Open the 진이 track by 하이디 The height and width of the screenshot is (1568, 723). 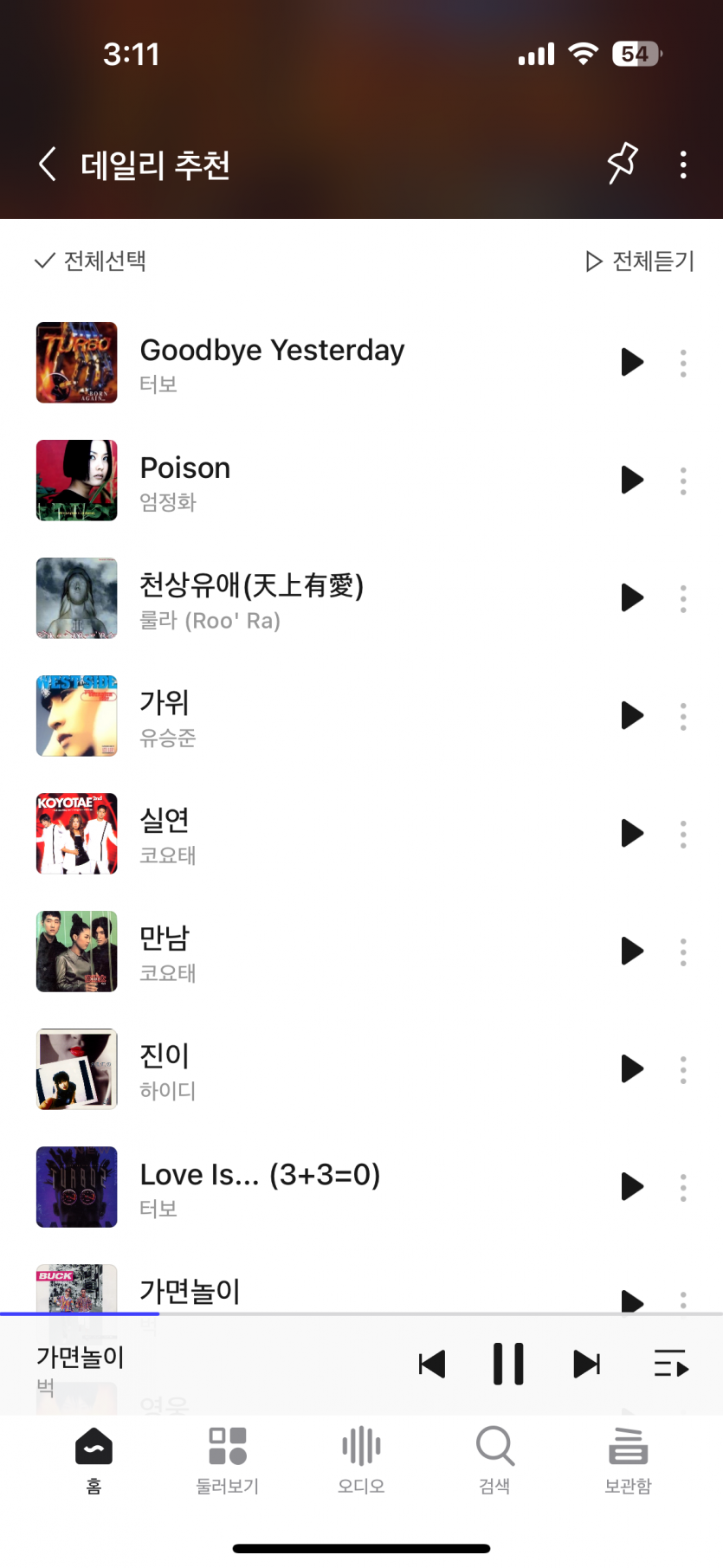tap(260, 1070)
